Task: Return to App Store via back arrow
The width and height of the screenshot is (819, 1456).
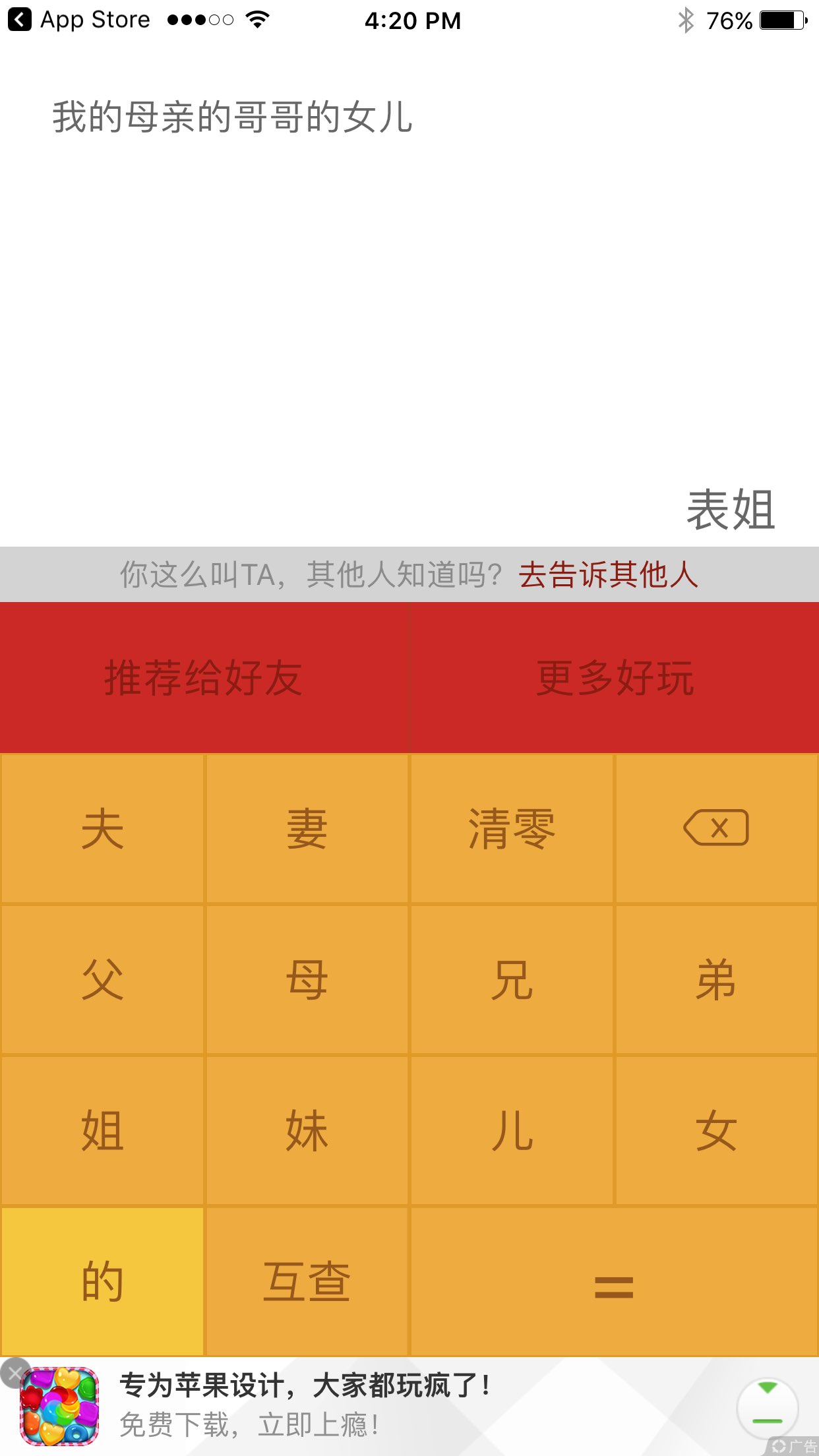Action: 20,20
